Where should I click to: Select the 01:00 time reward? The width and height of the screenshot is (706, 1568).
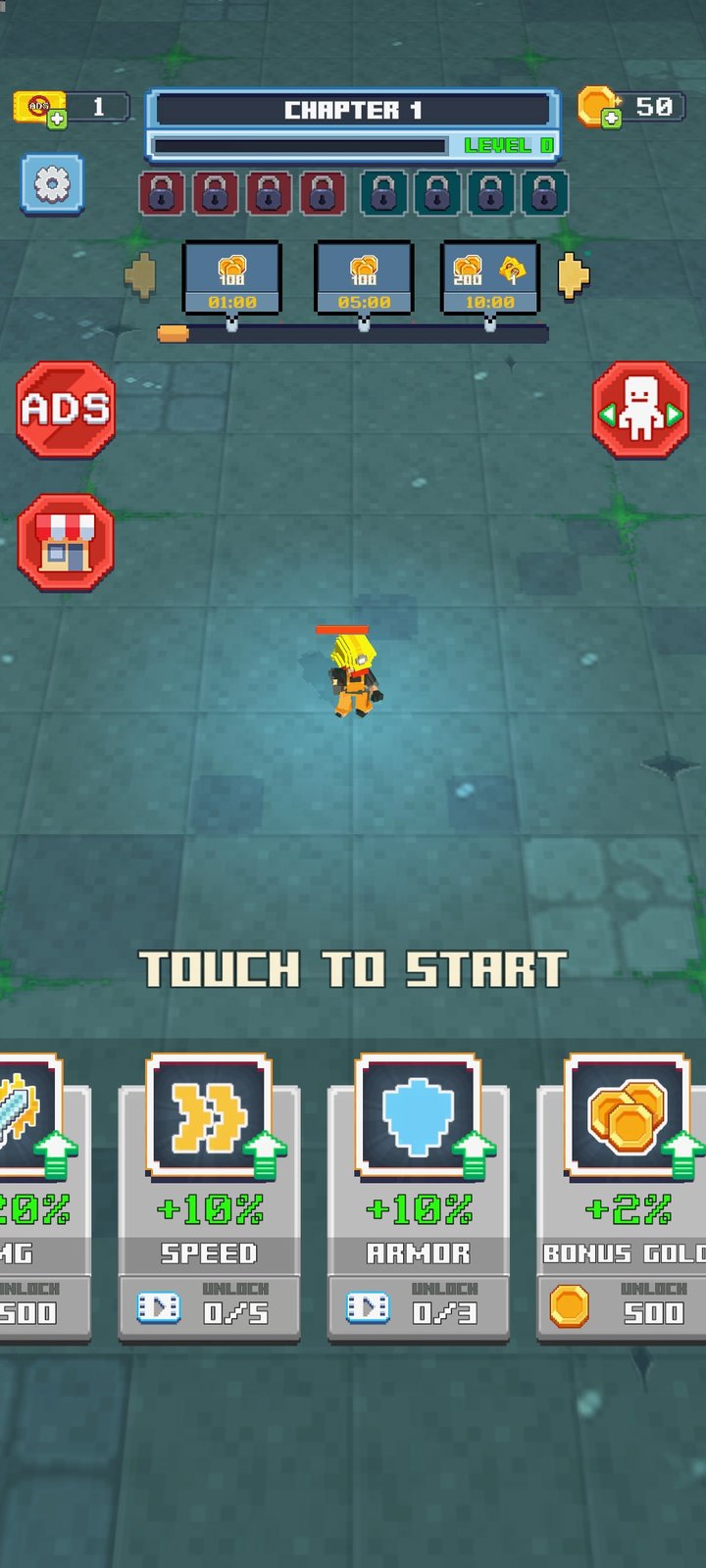tap(232, 277)
